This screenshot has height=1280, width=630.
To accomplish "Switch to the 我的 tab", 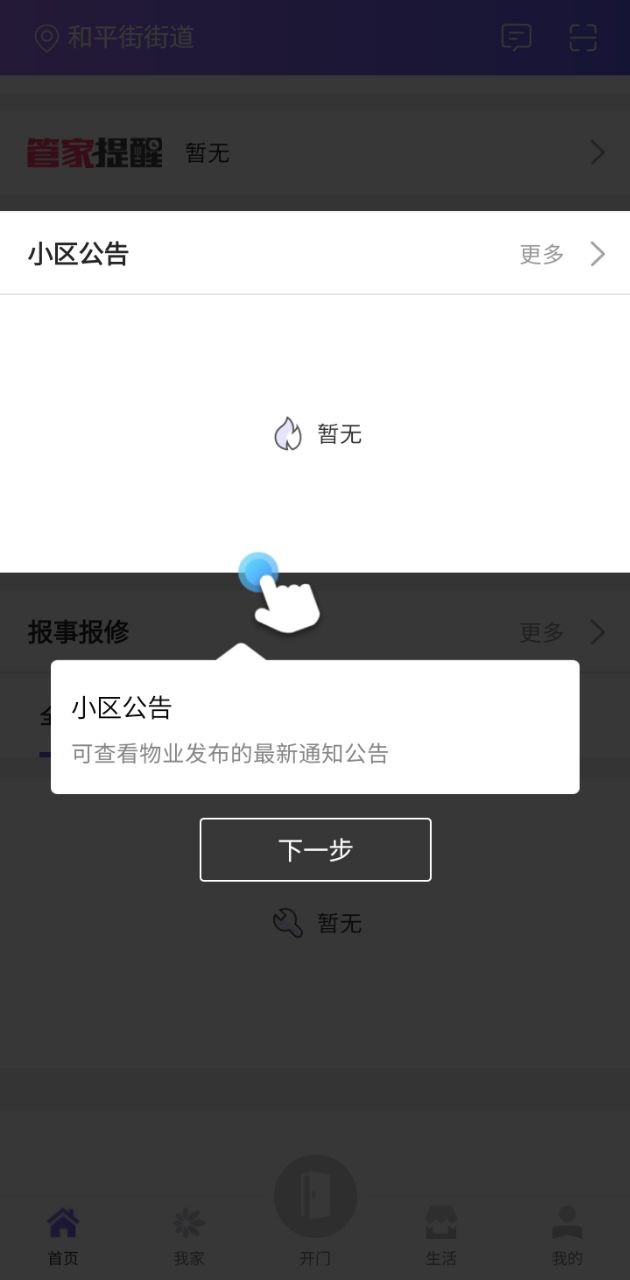I will [567, 1235].
